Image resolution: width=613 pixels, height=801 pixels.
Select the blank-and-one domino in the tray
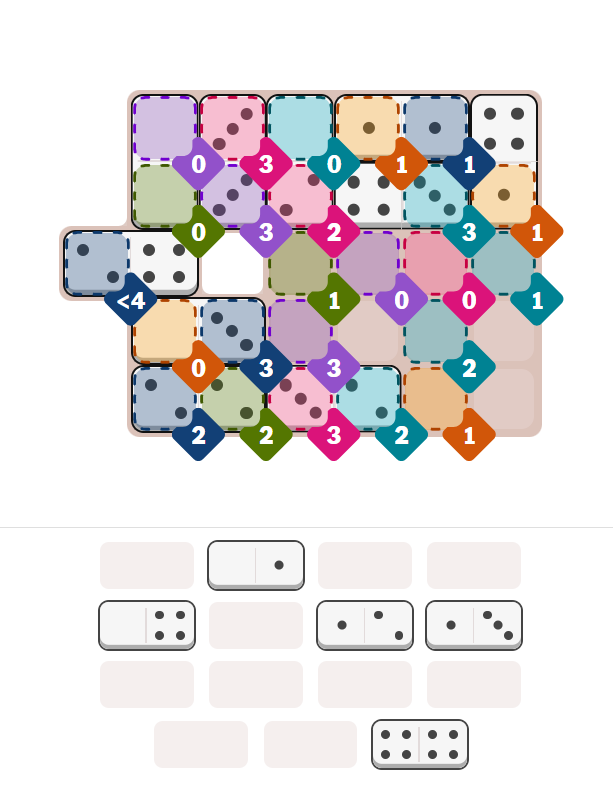(x=255, y=565)
